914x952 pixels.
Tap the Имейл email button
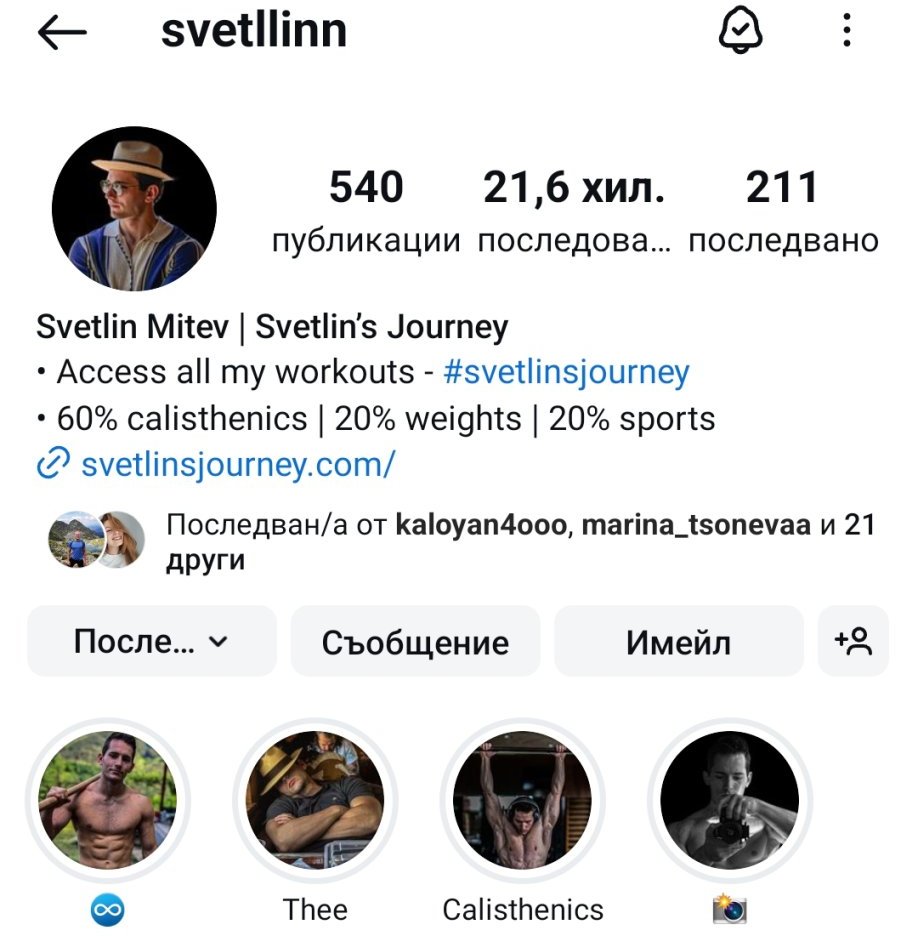coord(678,641)
